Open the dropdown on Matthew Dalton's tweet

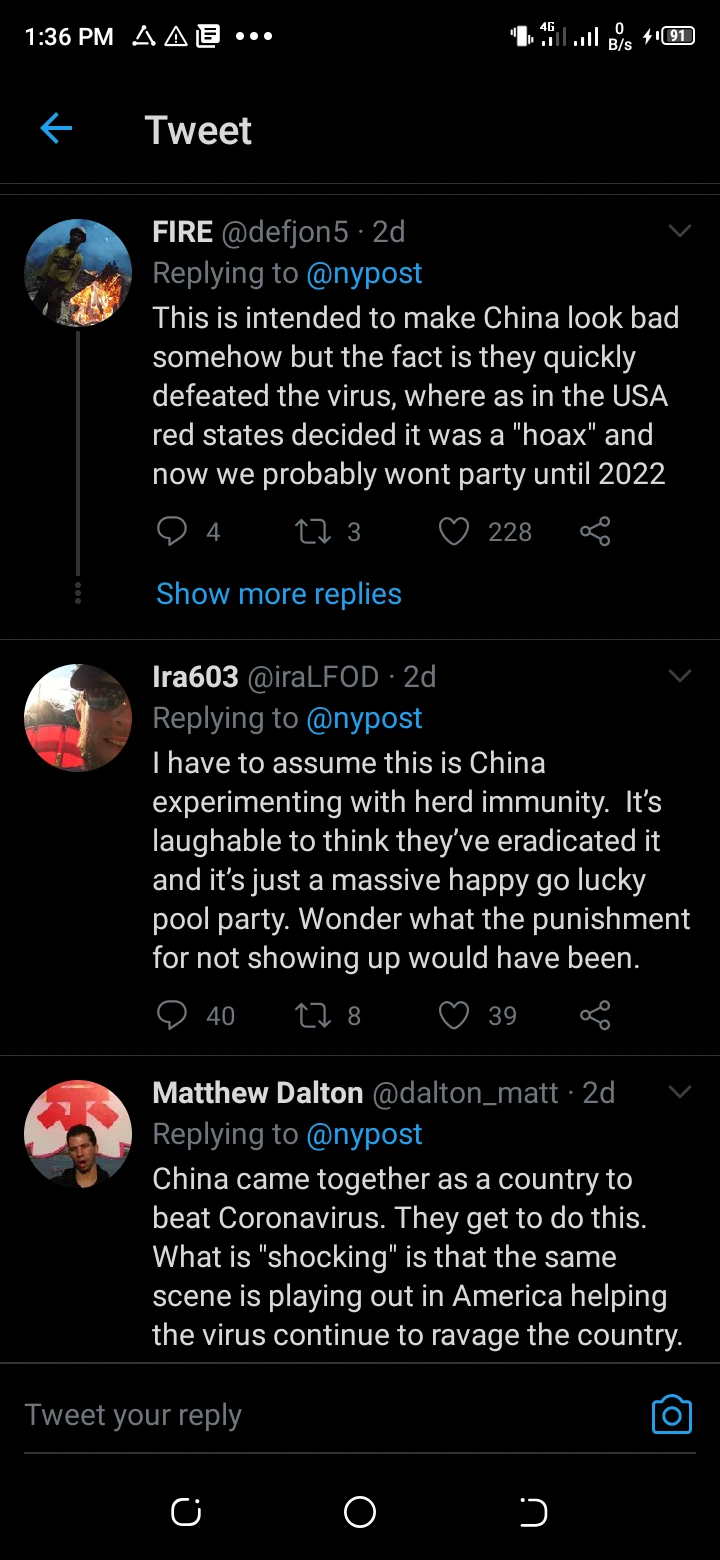click(679, 1093)
